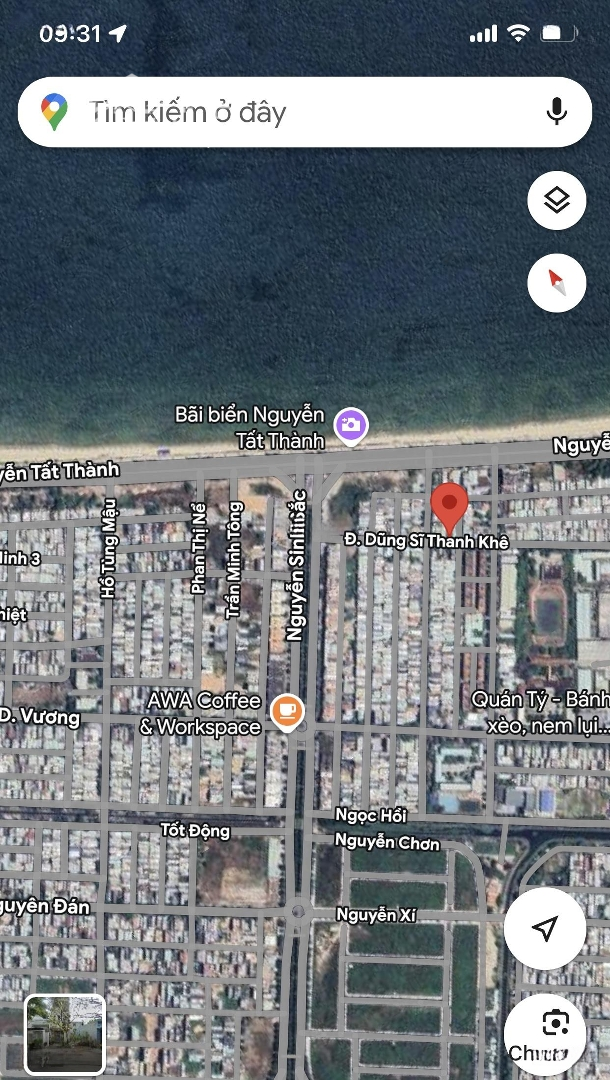Open the map layers selector
The width and height of the screenshot is (610, 1080).
click(x=557, y=201)
